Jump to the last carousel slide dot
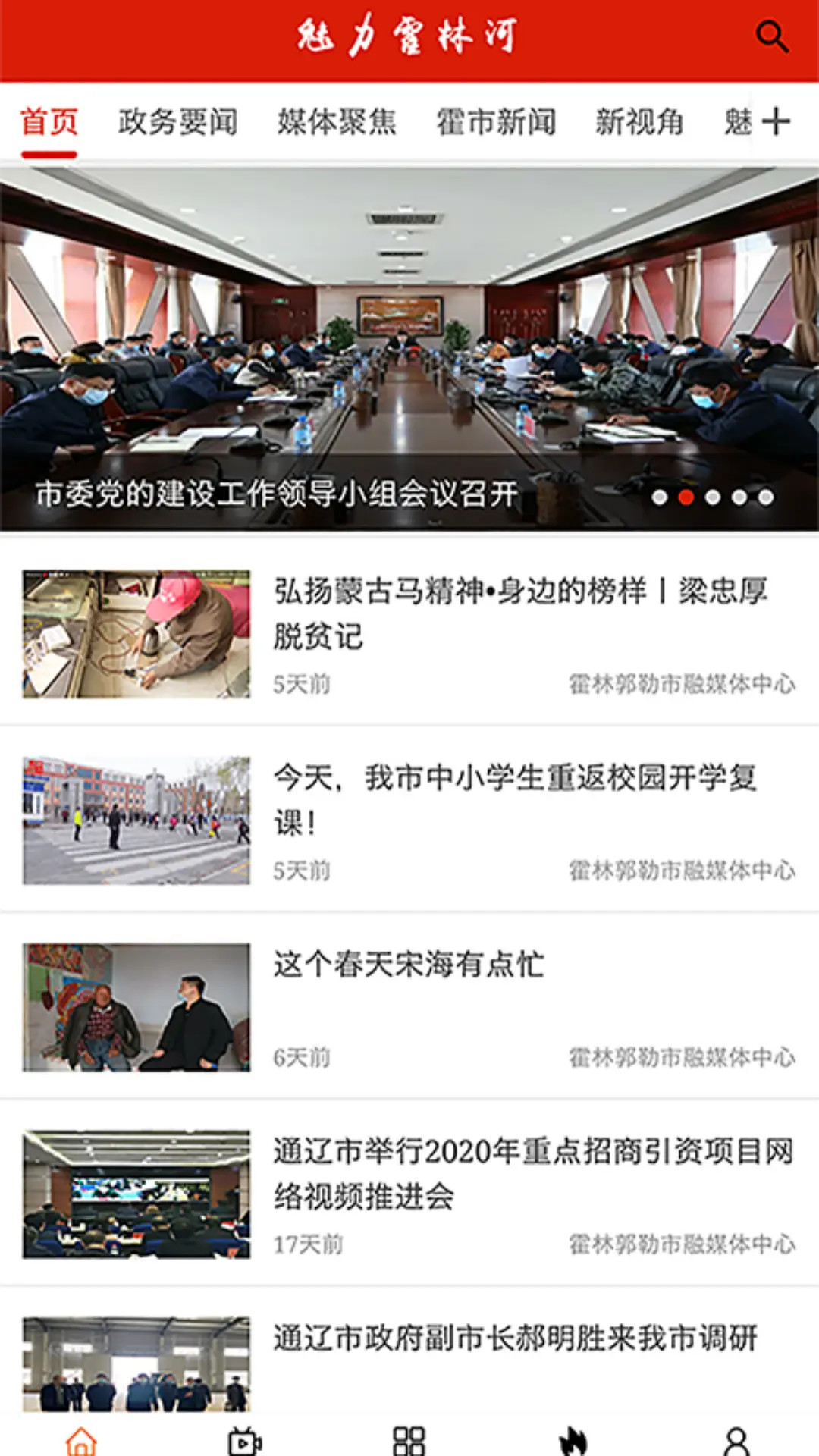 (764, 498)
